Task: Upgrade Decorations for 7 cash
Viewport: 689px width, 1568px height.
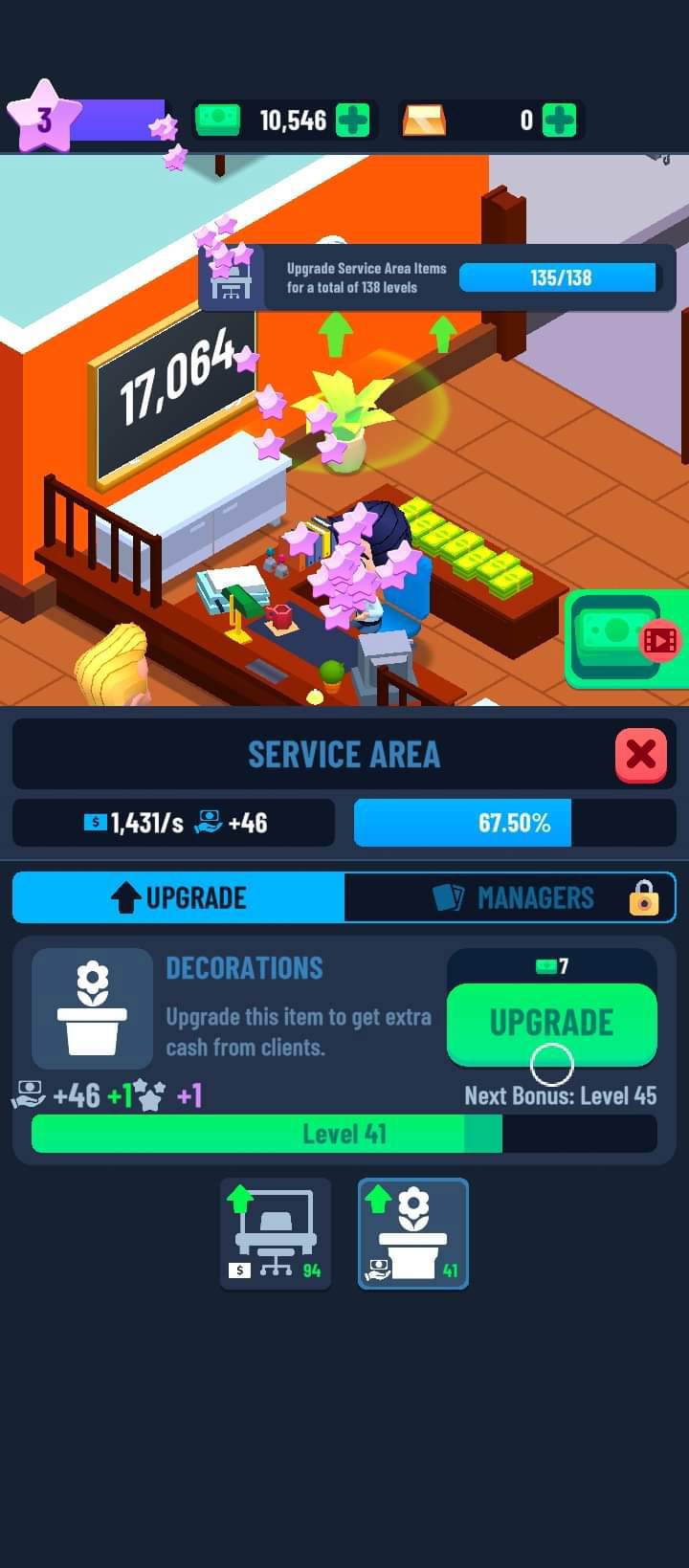Action: [x=551, y=1023]
